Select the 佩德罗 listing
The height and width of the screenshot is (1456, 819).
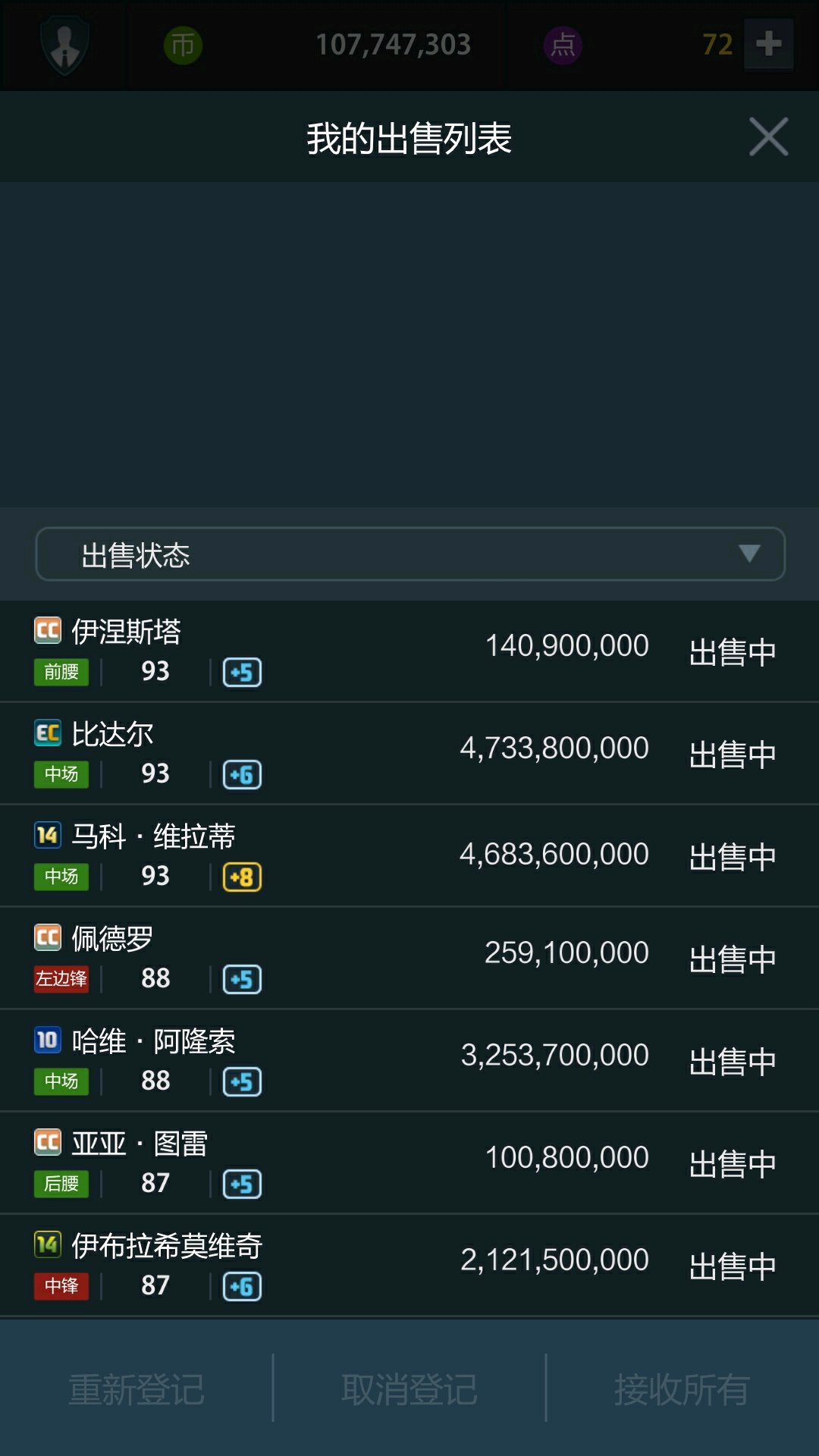(409, 958)
